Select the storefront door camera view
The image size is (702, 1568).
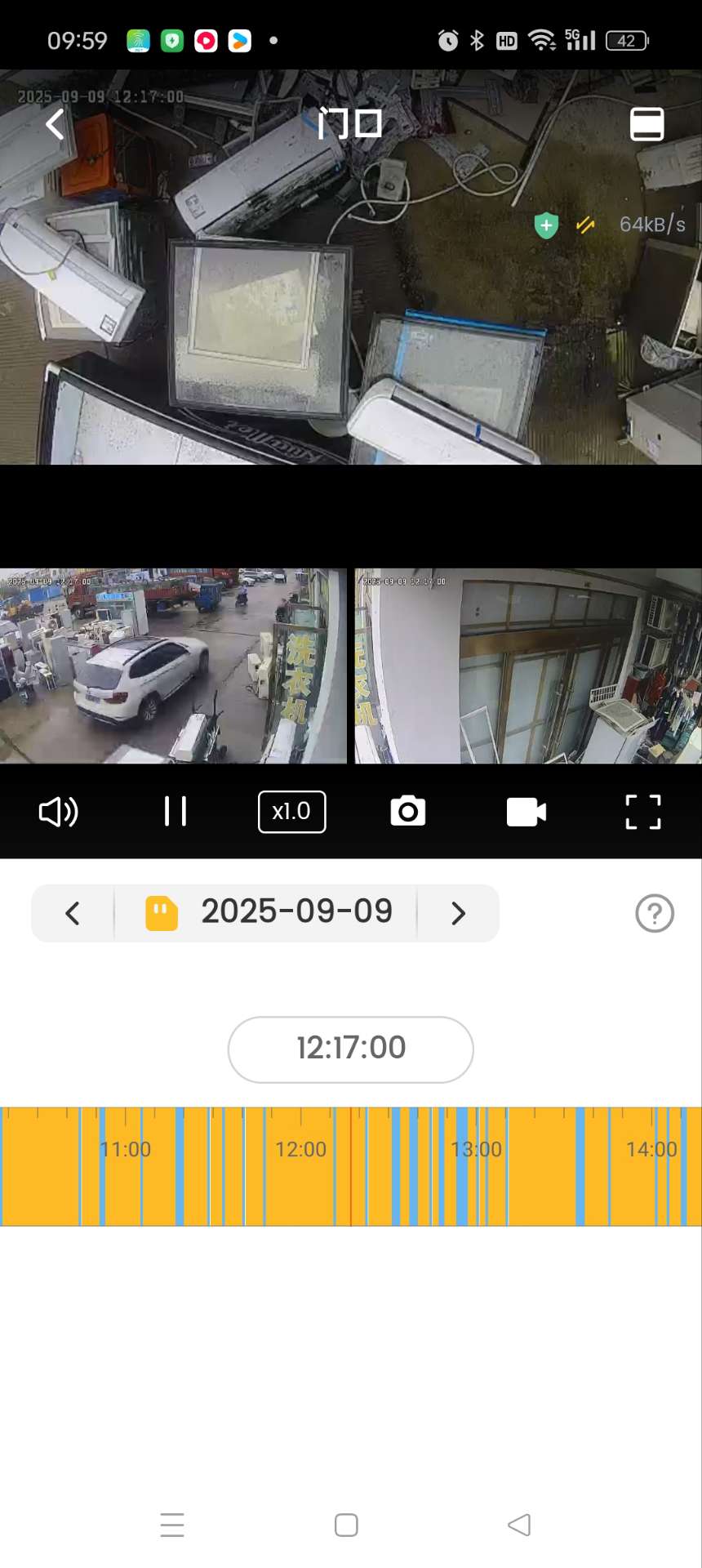[528, 666]
